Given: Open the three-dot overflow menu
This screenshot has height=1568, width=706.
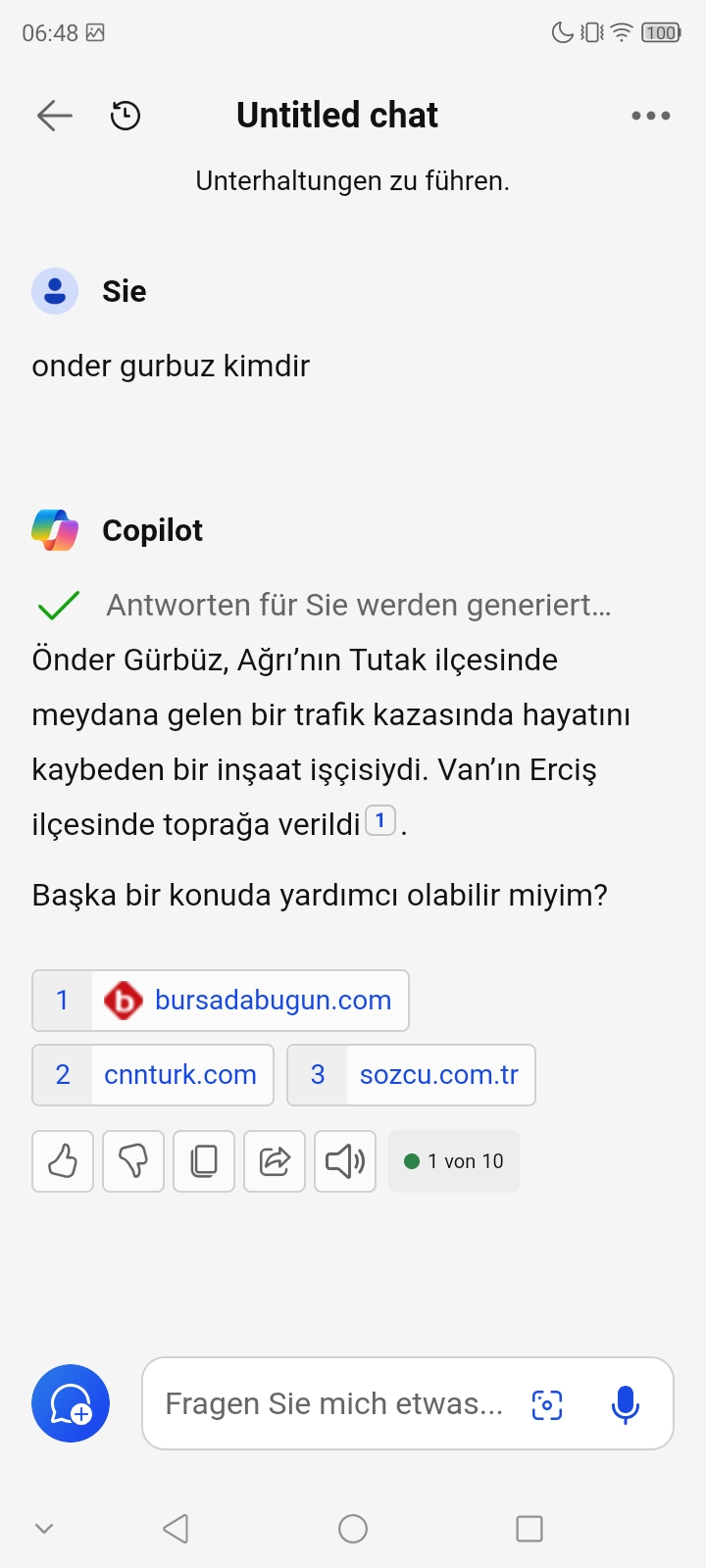Looking at the screenshot, I should click(651, 116).
